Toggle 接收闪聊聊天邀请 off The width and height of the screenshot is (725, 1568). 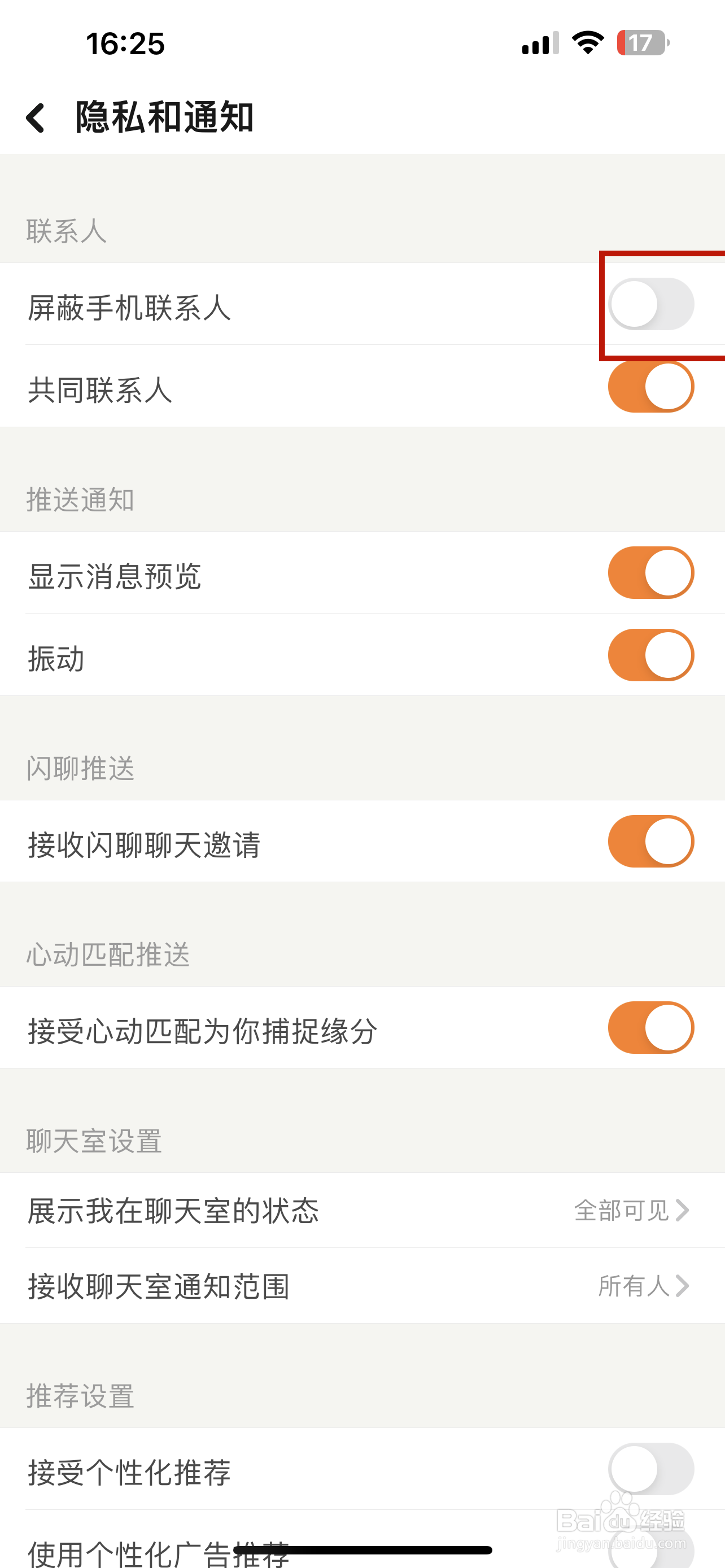coord(650,841)
